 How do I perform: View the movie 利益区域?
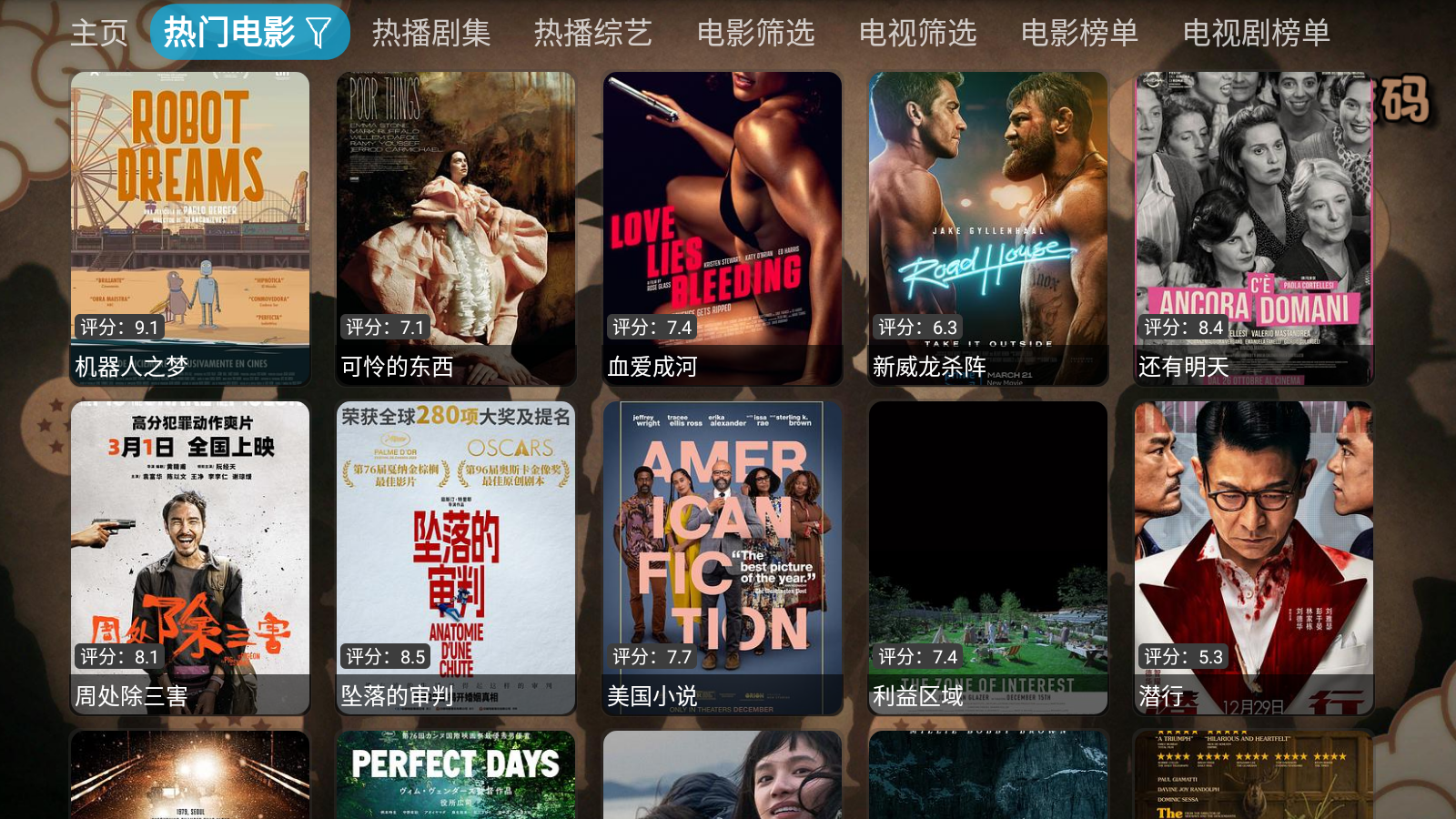tap(988, 557)
